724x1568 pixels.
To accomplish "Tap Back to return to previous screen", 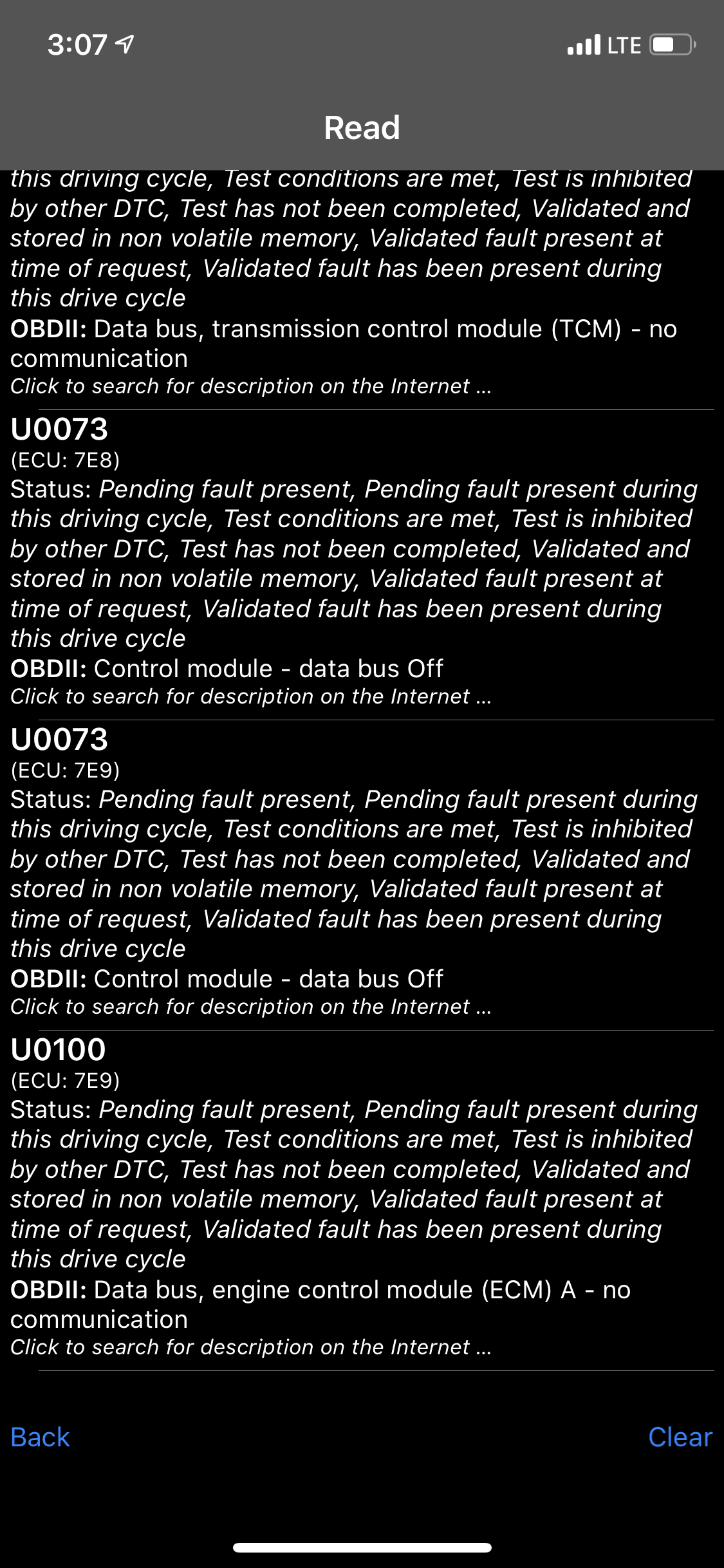I will coord(40,1437).
